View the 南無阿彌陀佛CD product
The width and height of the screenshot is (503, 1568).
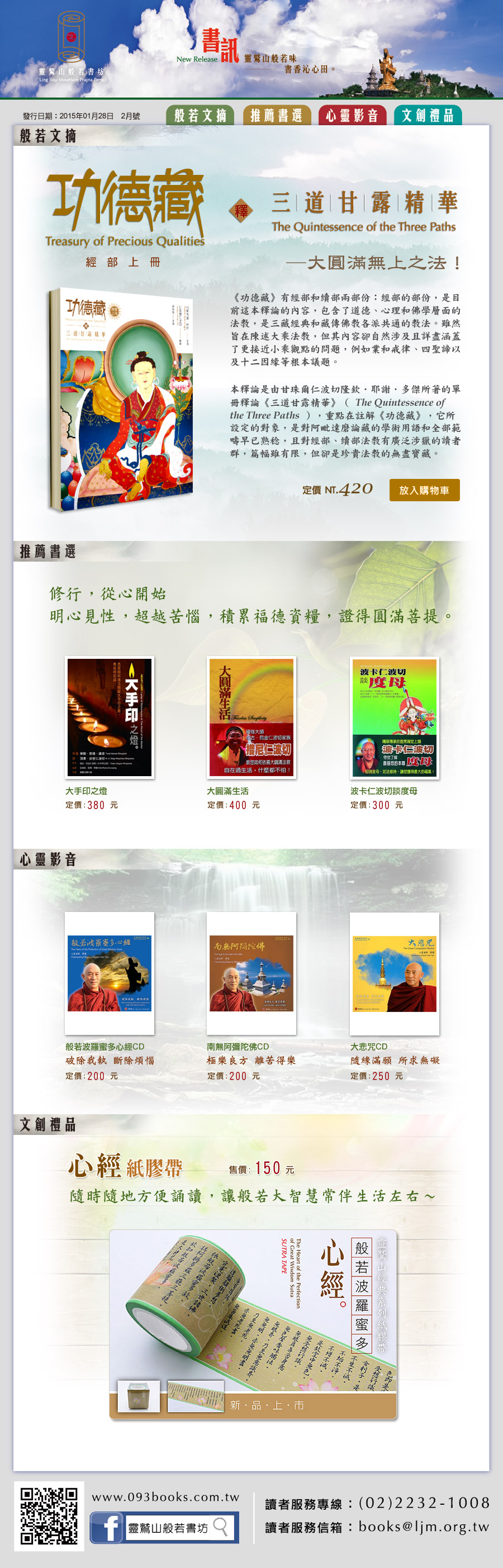pyautogui.click(x=251, y=973)
